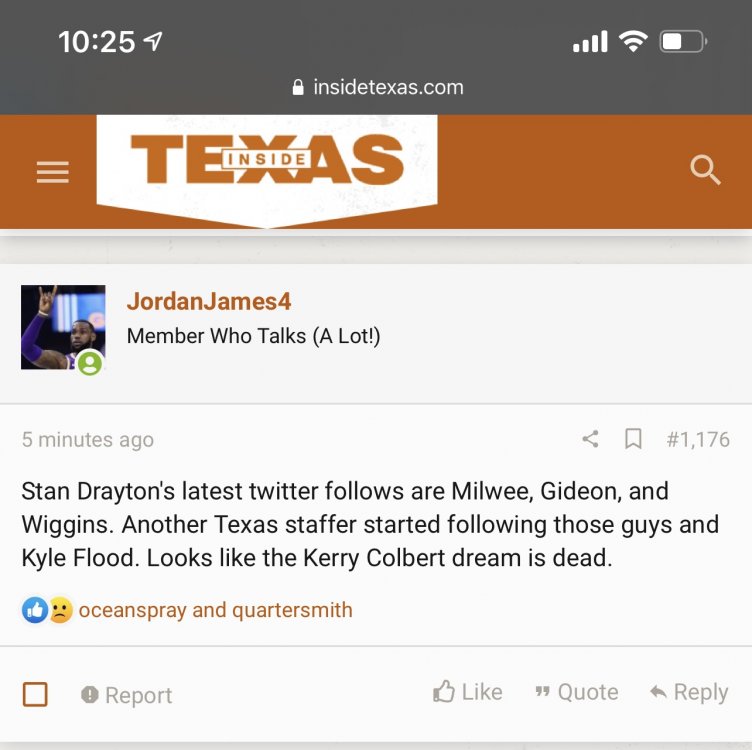This screenshot has height=750, width=752.
Task: Share post #1,176
Action: 590,439
